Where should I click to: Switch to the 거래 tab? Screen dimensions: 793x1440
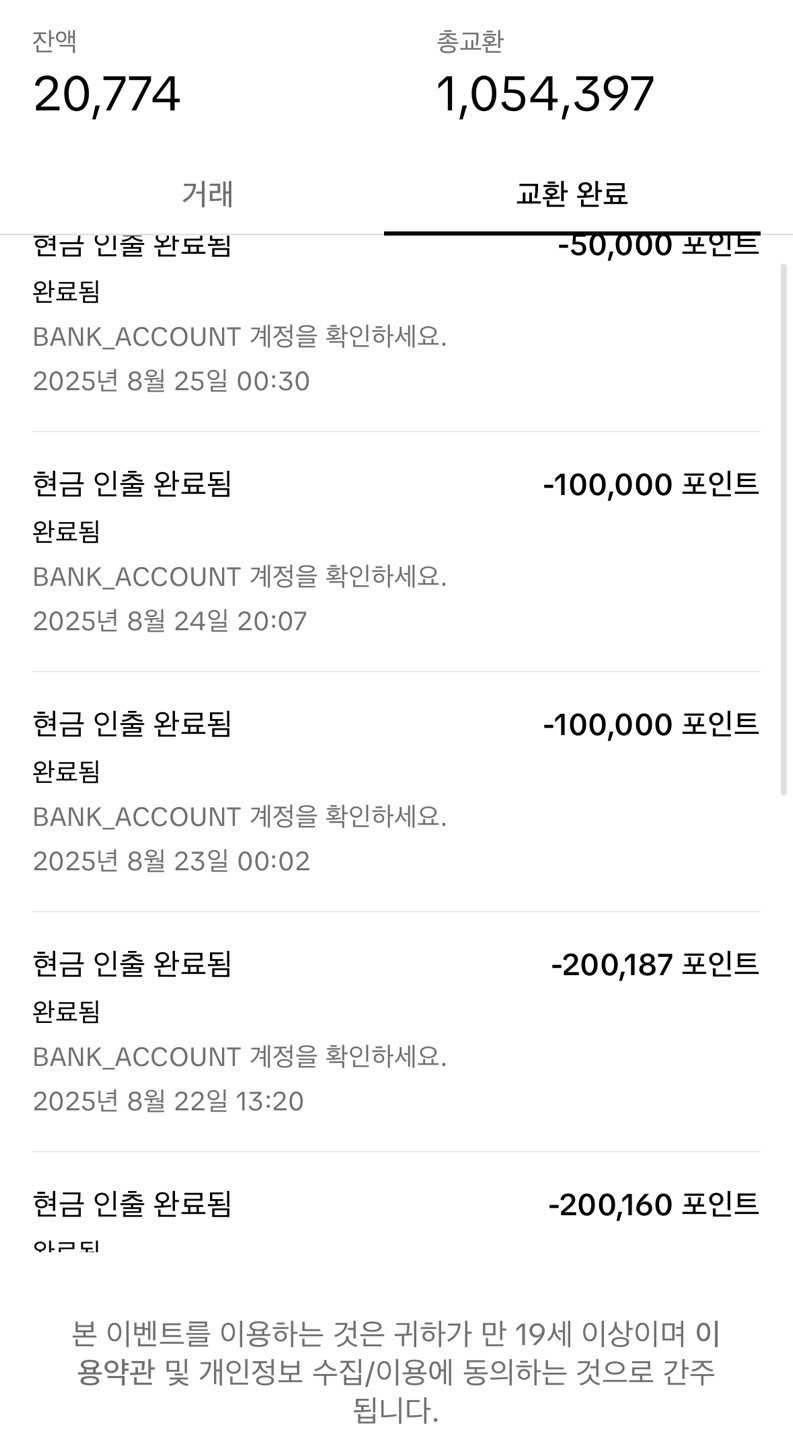[x=207, y=194]
